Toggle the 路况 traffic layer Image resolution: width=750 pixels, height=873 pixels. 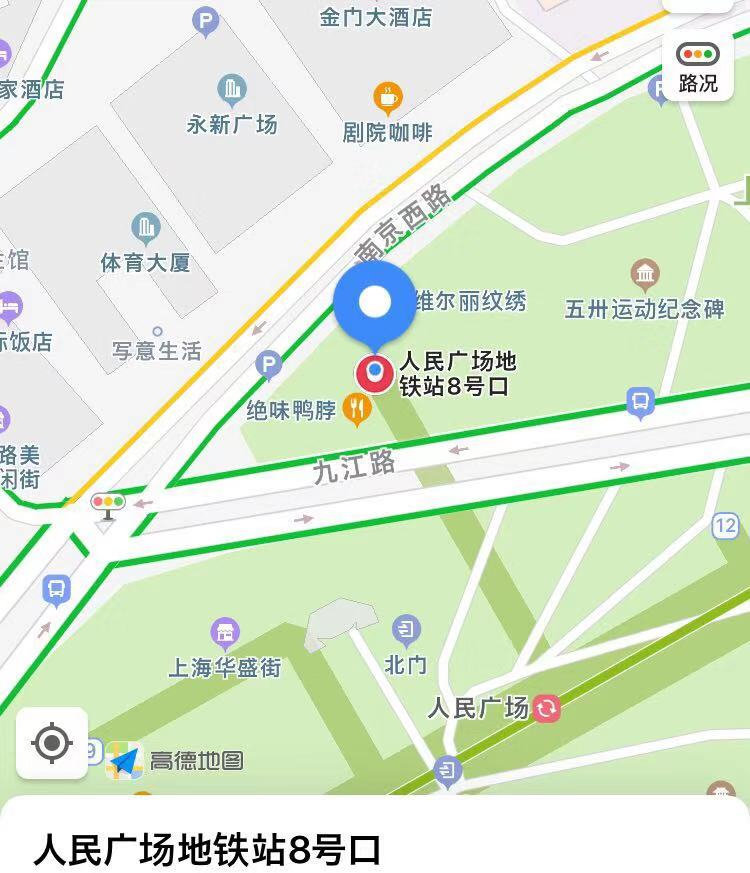(697, 67)
